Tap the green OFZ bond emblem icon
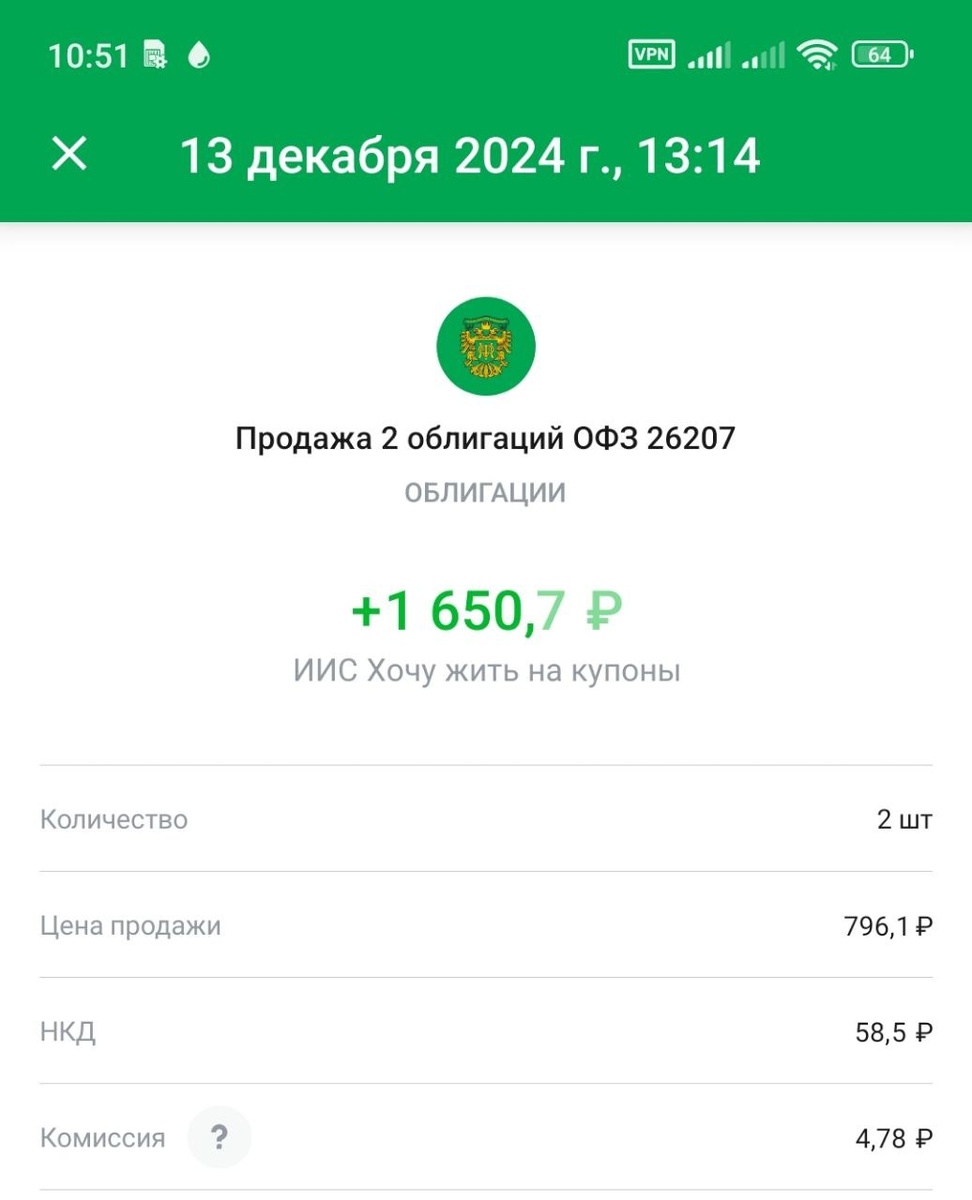This screenshot has width=972, height=1200. (x=486, y=346)
